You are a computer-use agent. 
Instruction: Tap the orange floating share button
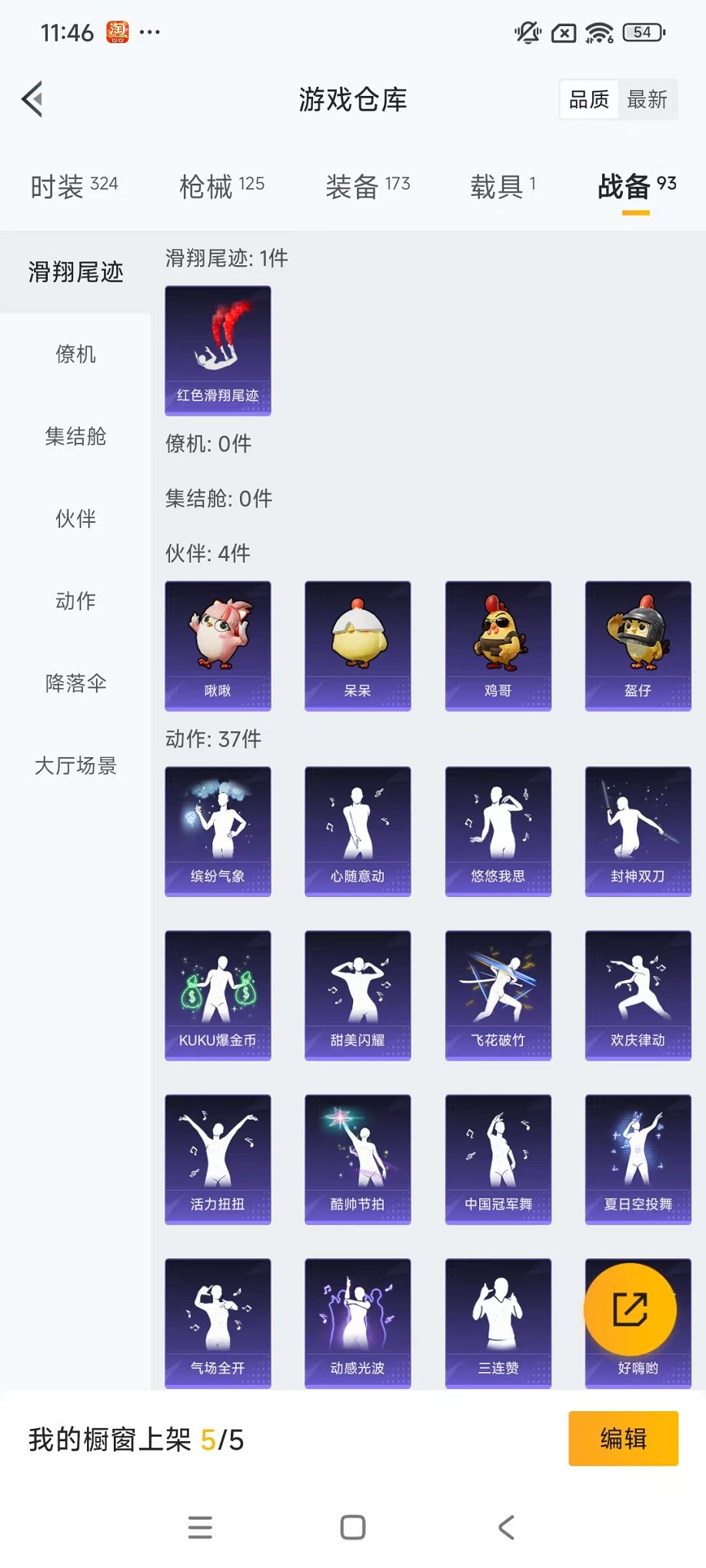click(630, 1309)
